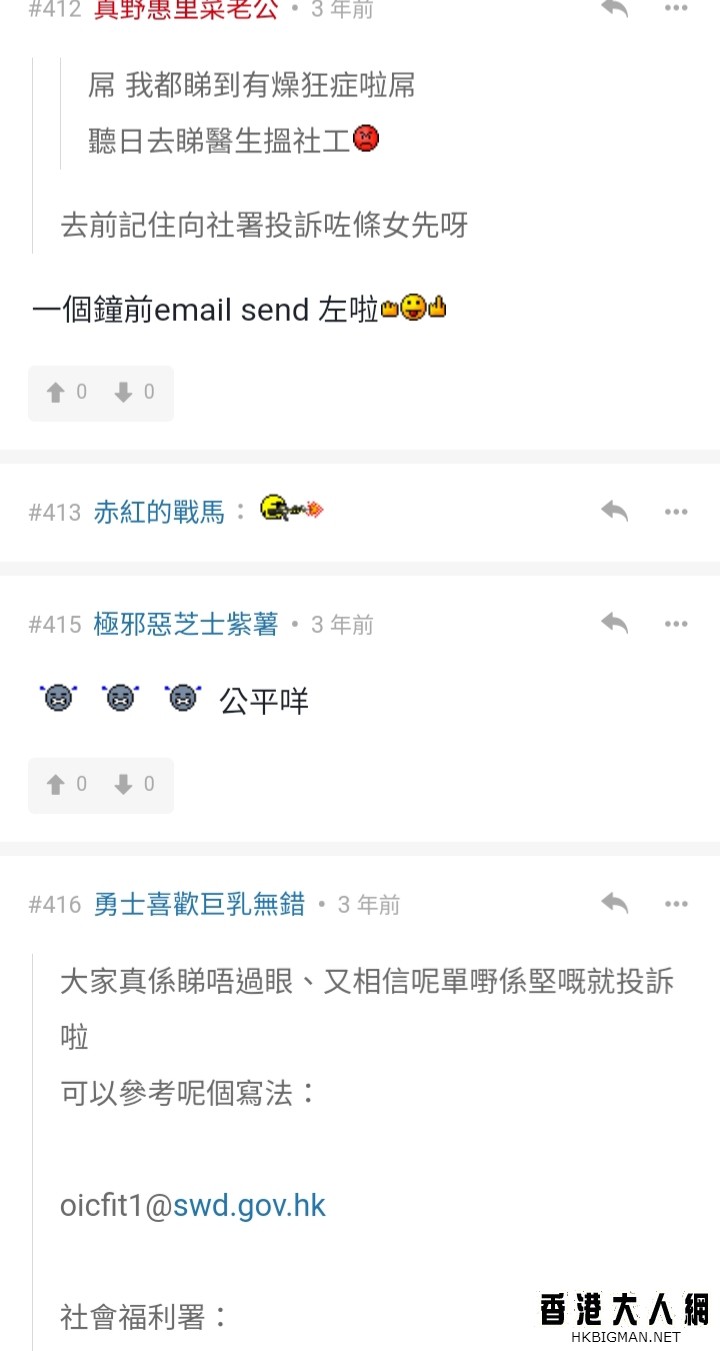
Task: Open the swd.gov.hk link
Action: click(x=249, y=1205)
